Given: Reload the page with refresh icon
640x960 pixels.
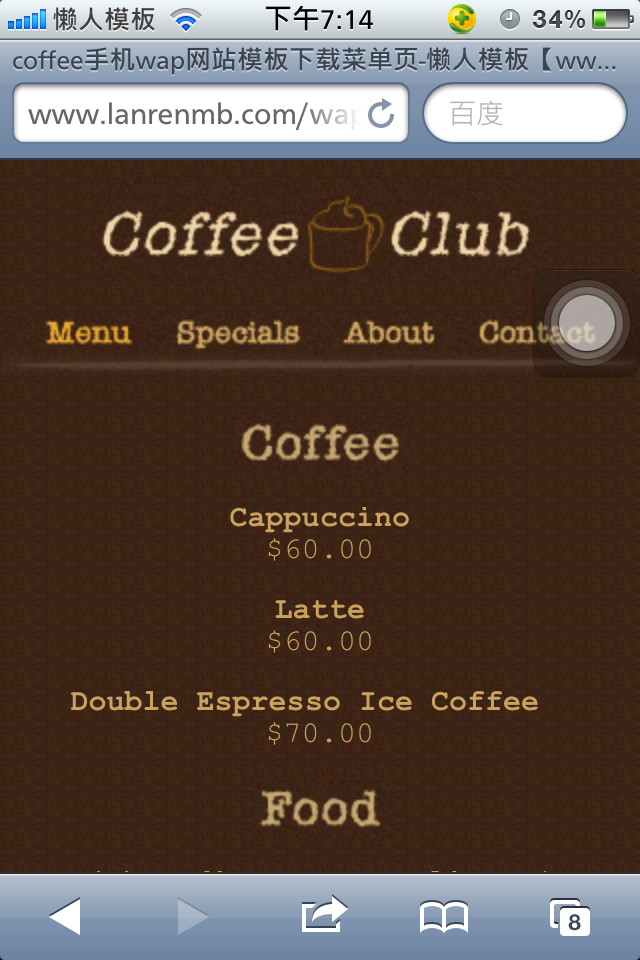Looking at the screenshot, I should 382,114.
